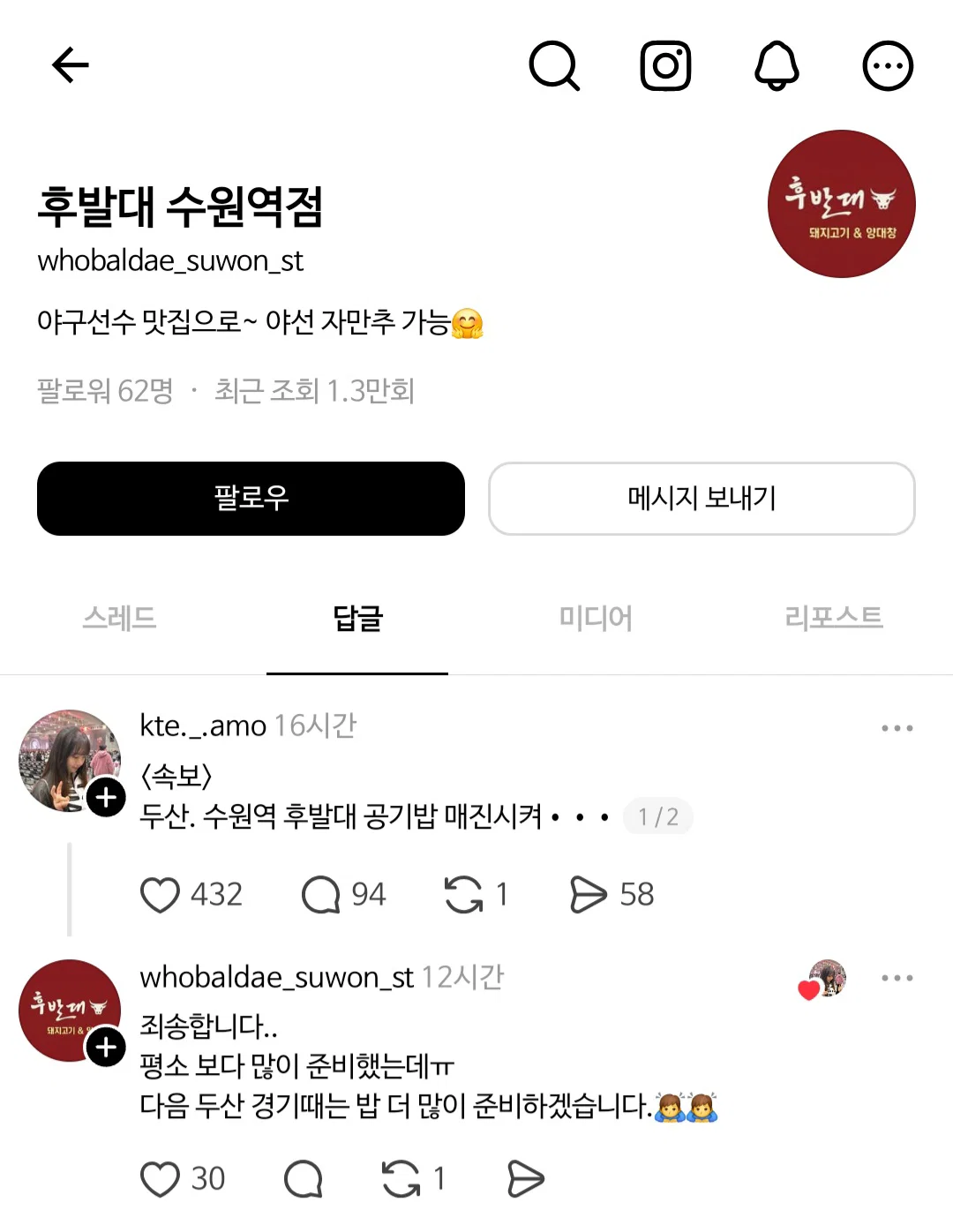Screen dimensions: 953x1232
Task: Open more options on whobaldae_suwon_st reply
Action: 897,978
